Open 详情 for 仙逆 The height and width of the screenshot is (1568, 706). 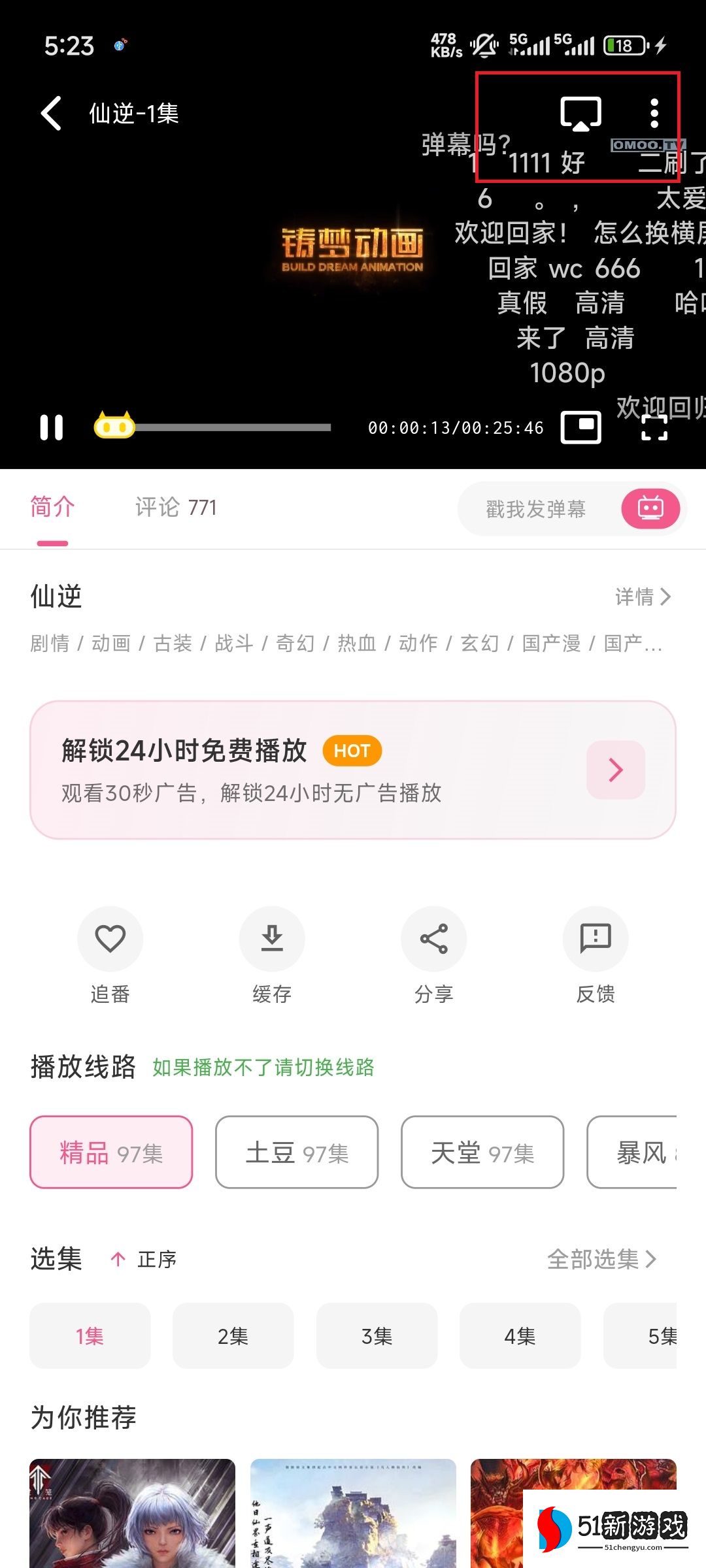[643, 596]
